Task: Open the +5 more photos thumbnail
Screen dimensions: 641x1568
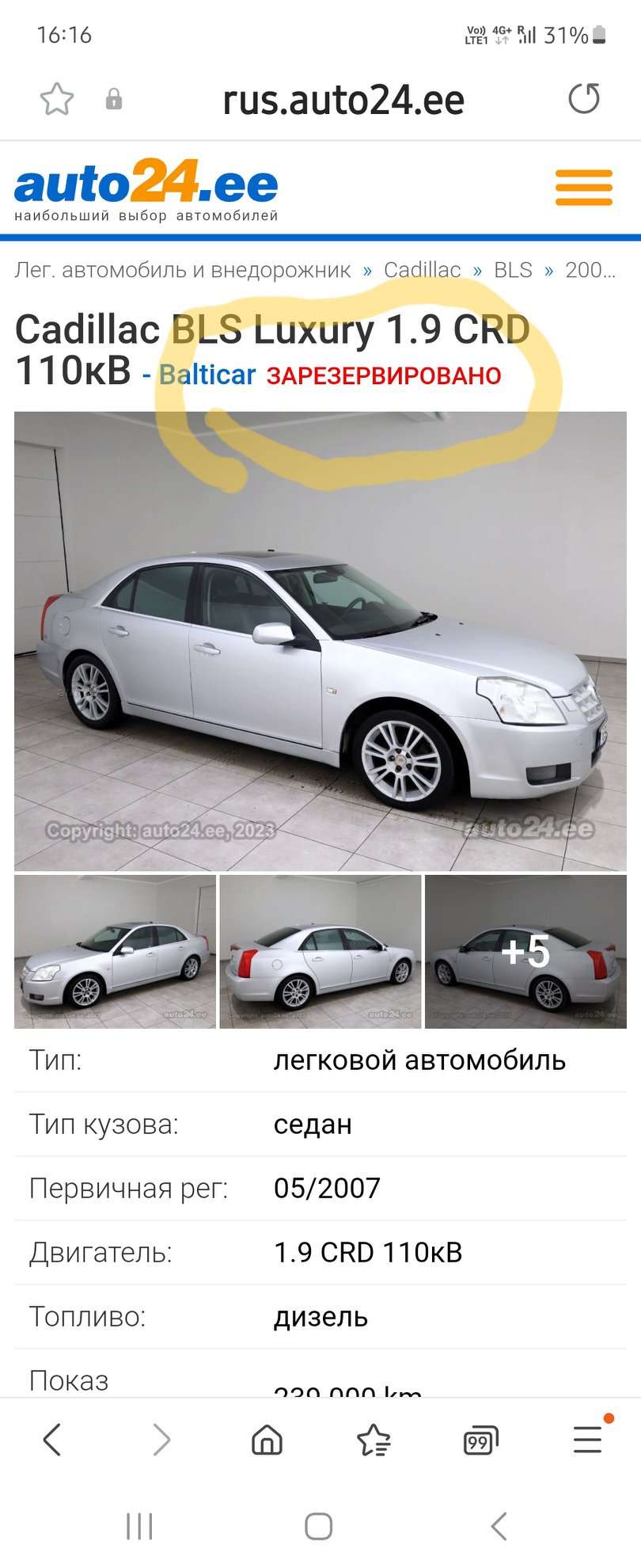Action: coord(525,951)
